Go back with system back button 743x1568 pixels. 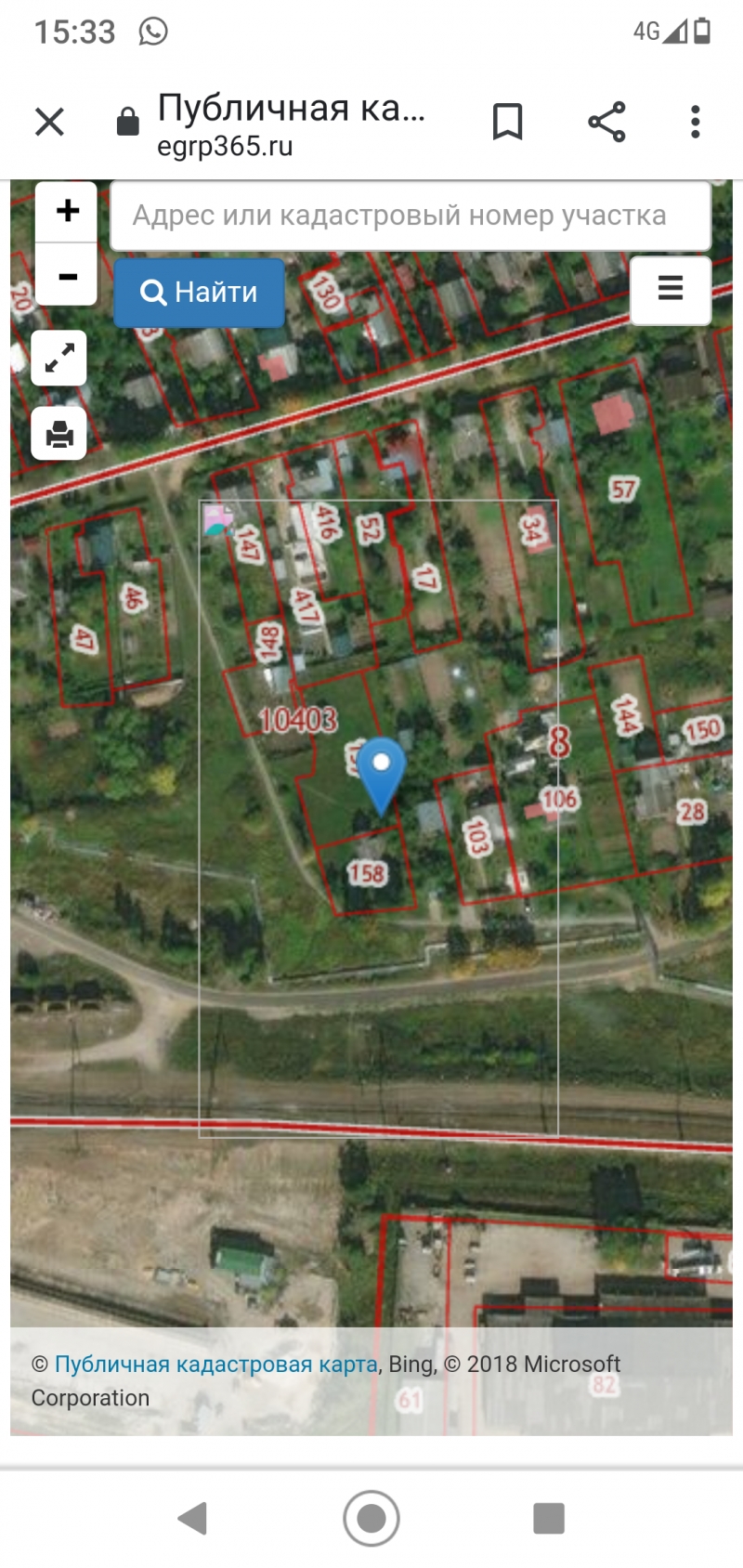(192, 1519)
